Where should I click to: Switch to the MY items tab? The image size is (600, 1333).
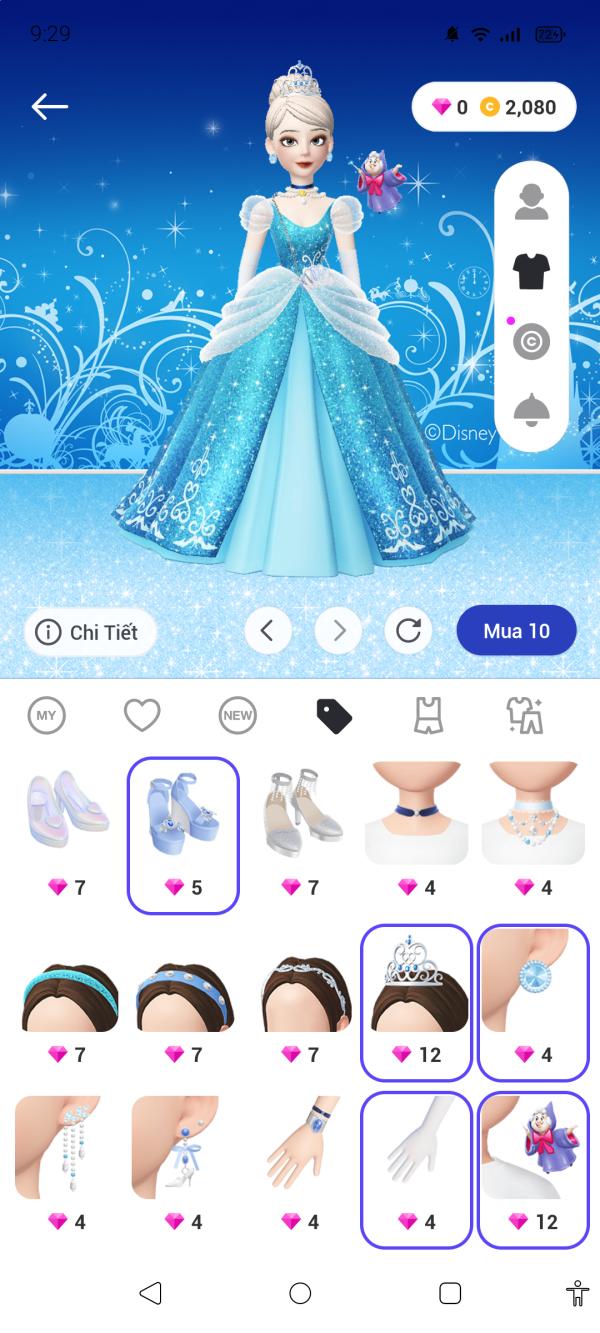46,715
